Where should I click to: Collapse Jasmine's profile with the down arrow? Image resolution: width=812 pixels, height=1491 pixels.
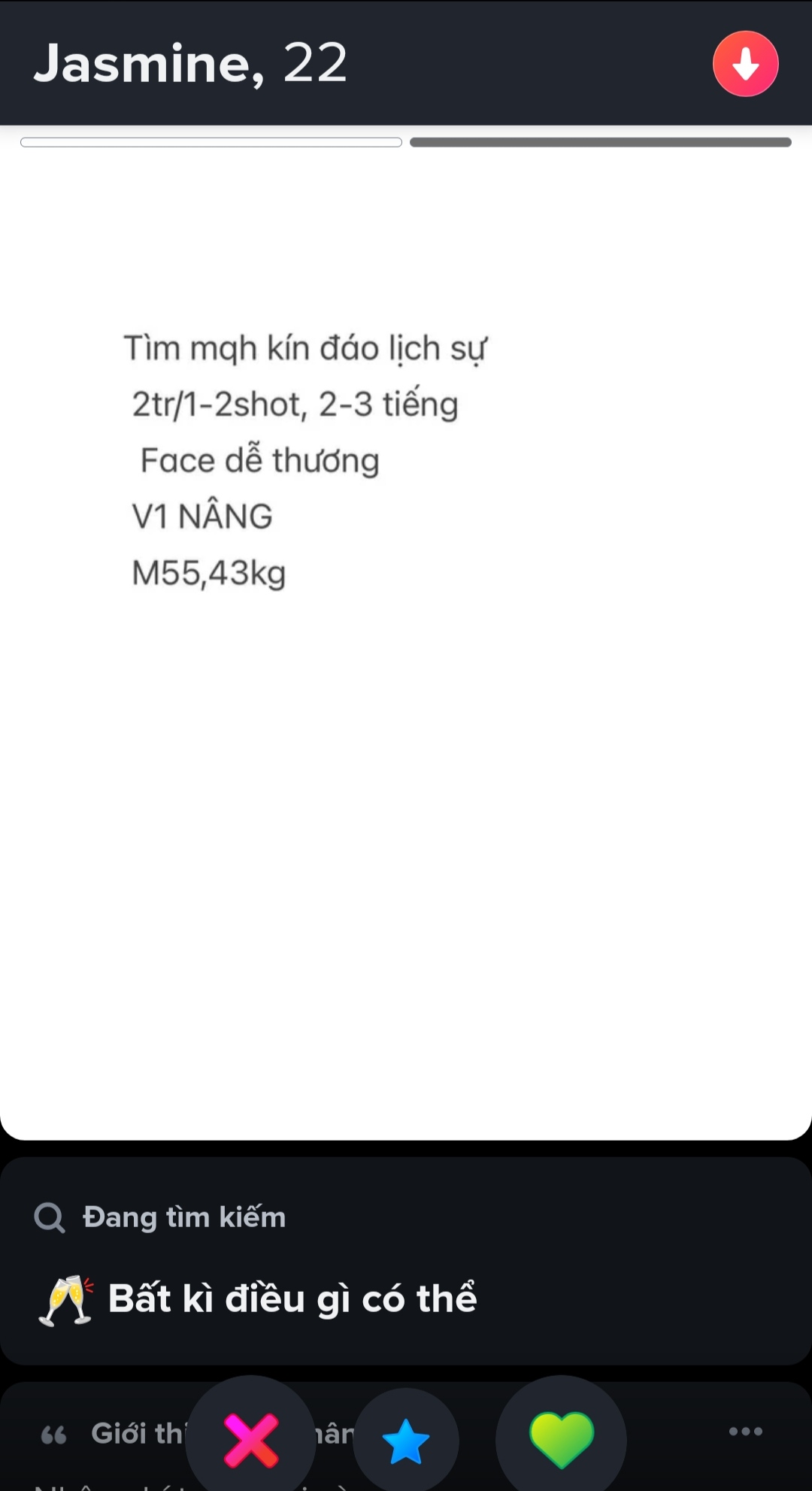tap(745, 64)
